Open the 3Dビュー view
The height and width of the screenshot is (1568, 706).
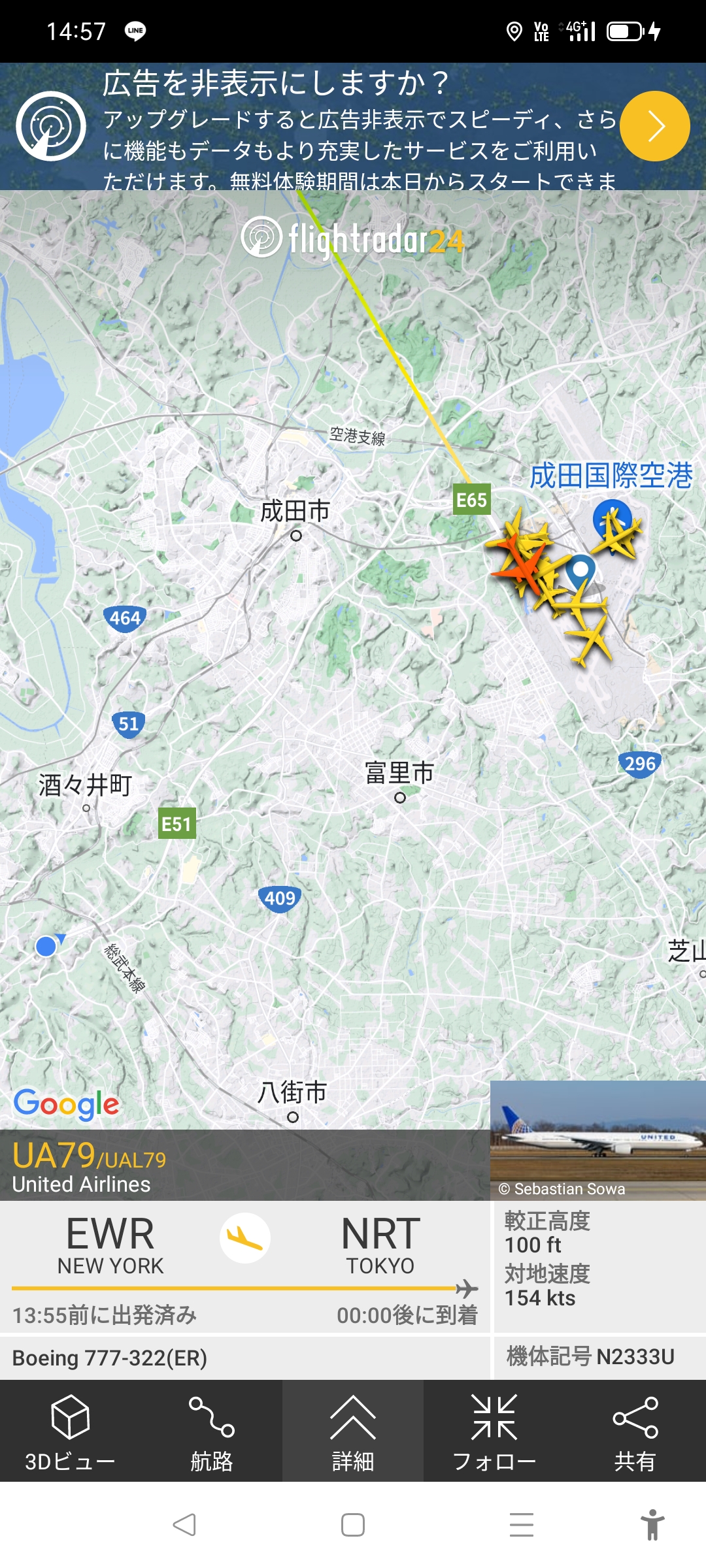[70, 1432]
